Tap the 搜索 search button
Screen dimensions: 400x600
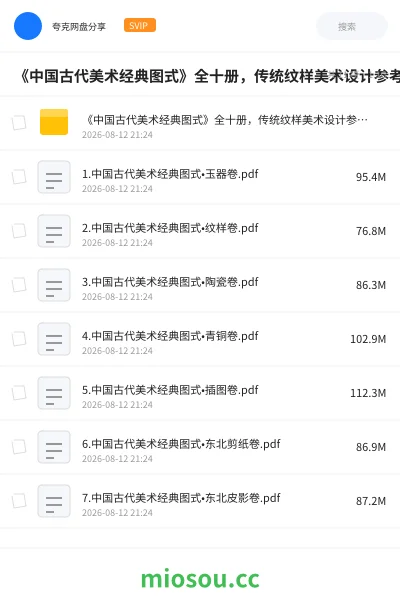pos(352,26)
